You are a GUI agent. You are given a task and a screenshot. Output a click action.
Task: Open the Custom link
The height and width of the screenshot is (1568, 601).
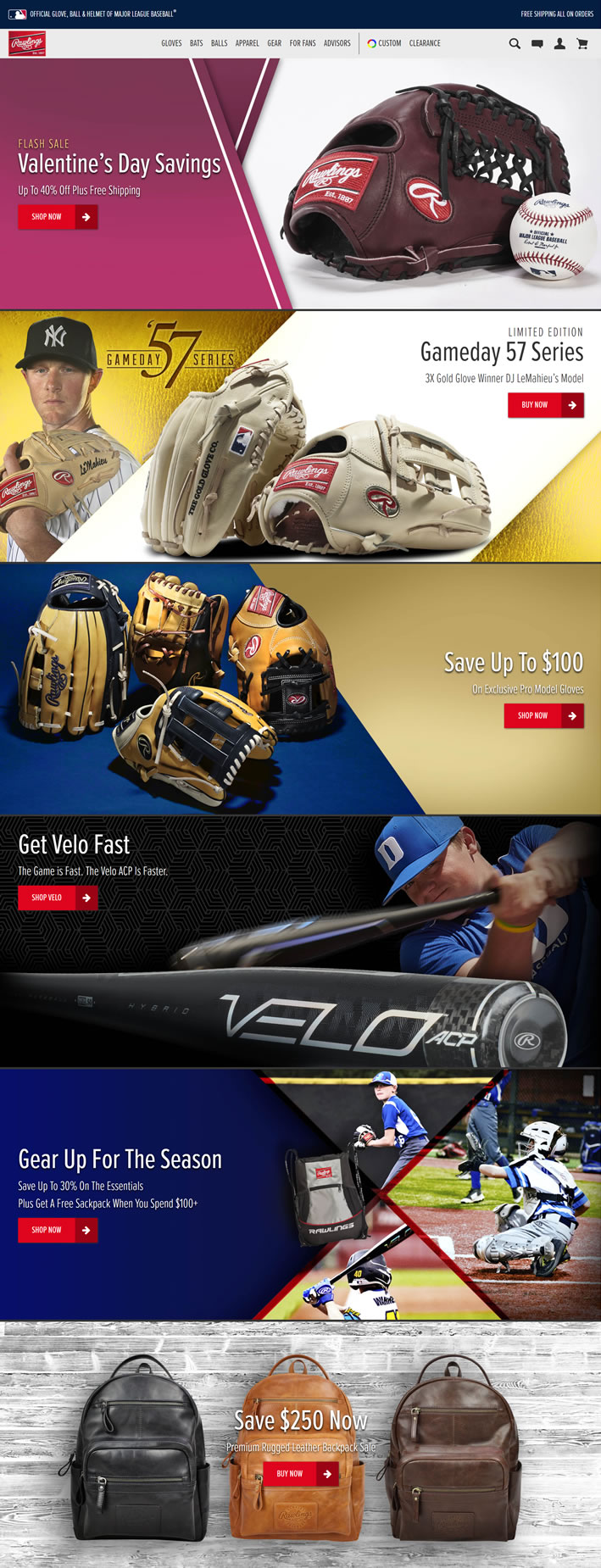click(385, 43)
